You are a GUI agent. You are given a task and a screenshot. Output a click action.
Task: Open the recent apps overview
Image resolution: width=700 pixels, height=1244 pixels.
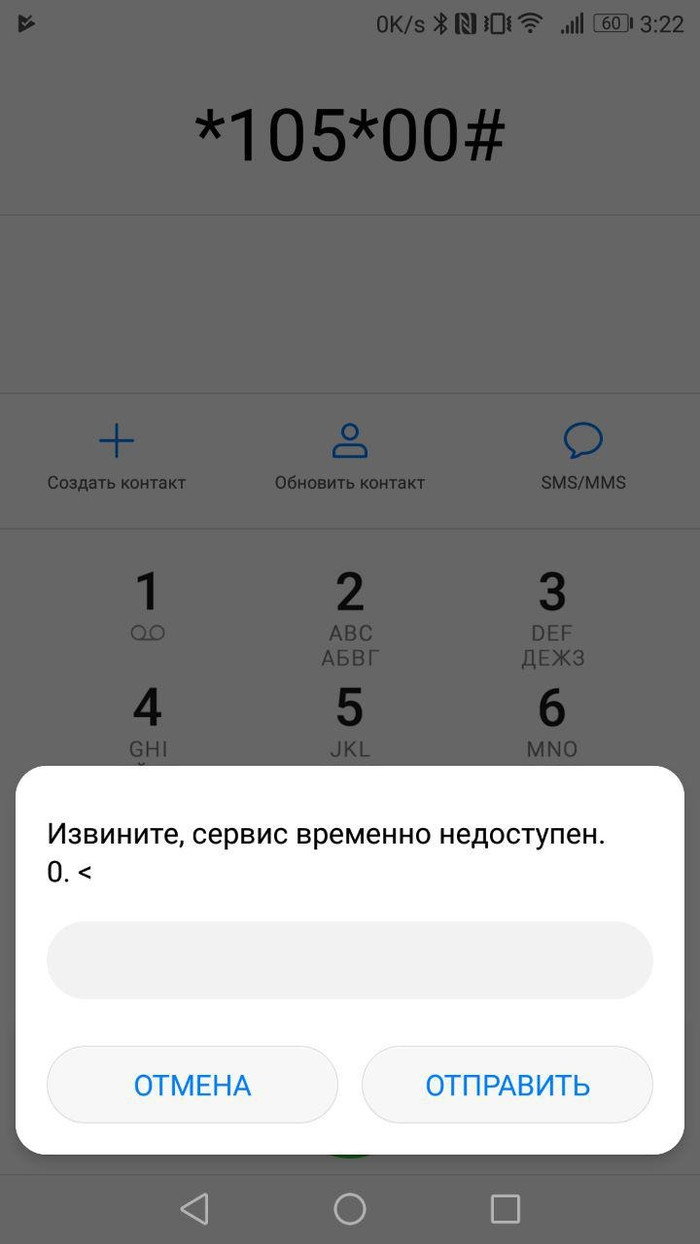tap(505, 1208)
